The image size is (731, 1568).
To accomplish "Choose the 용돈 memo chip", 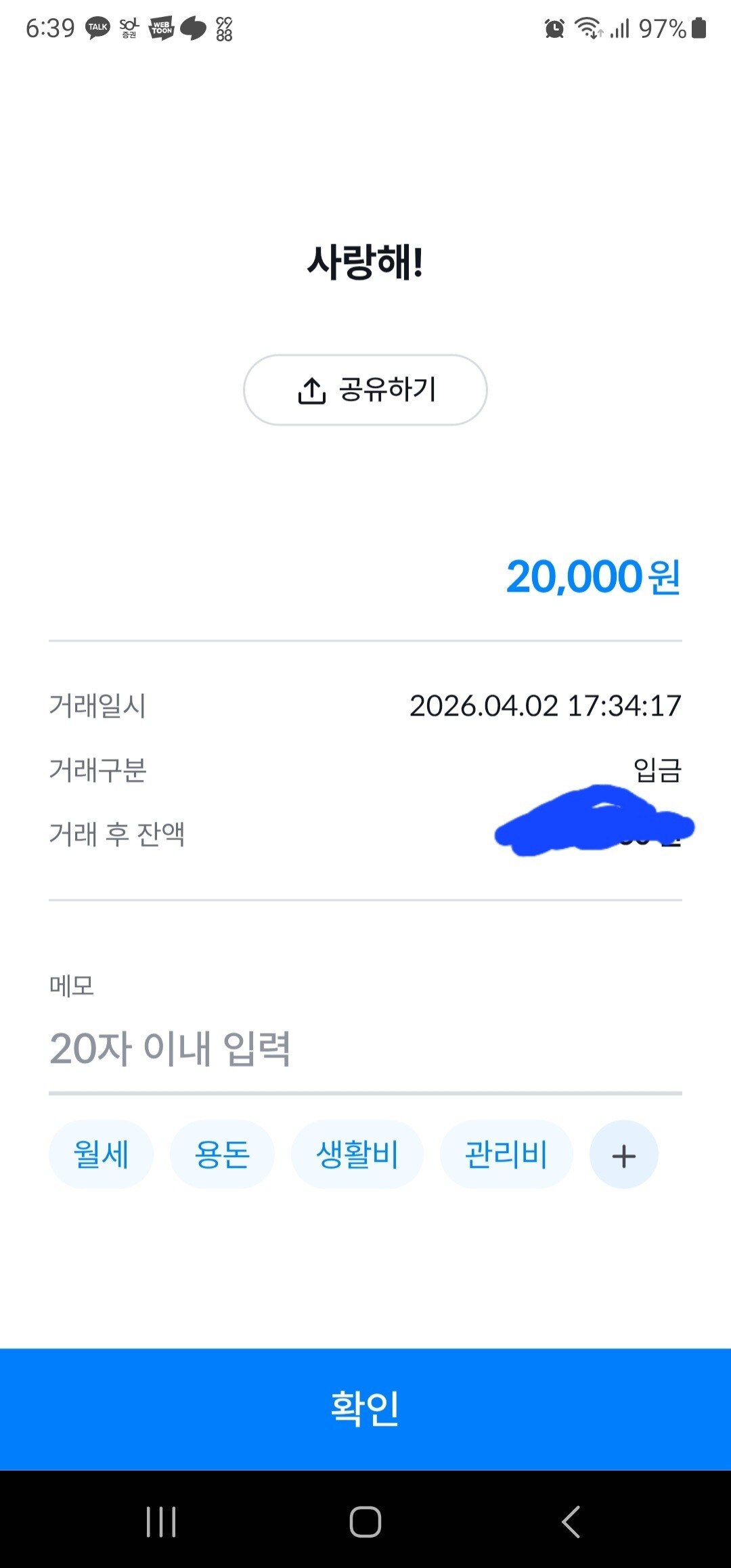I will pos(222,1154).
